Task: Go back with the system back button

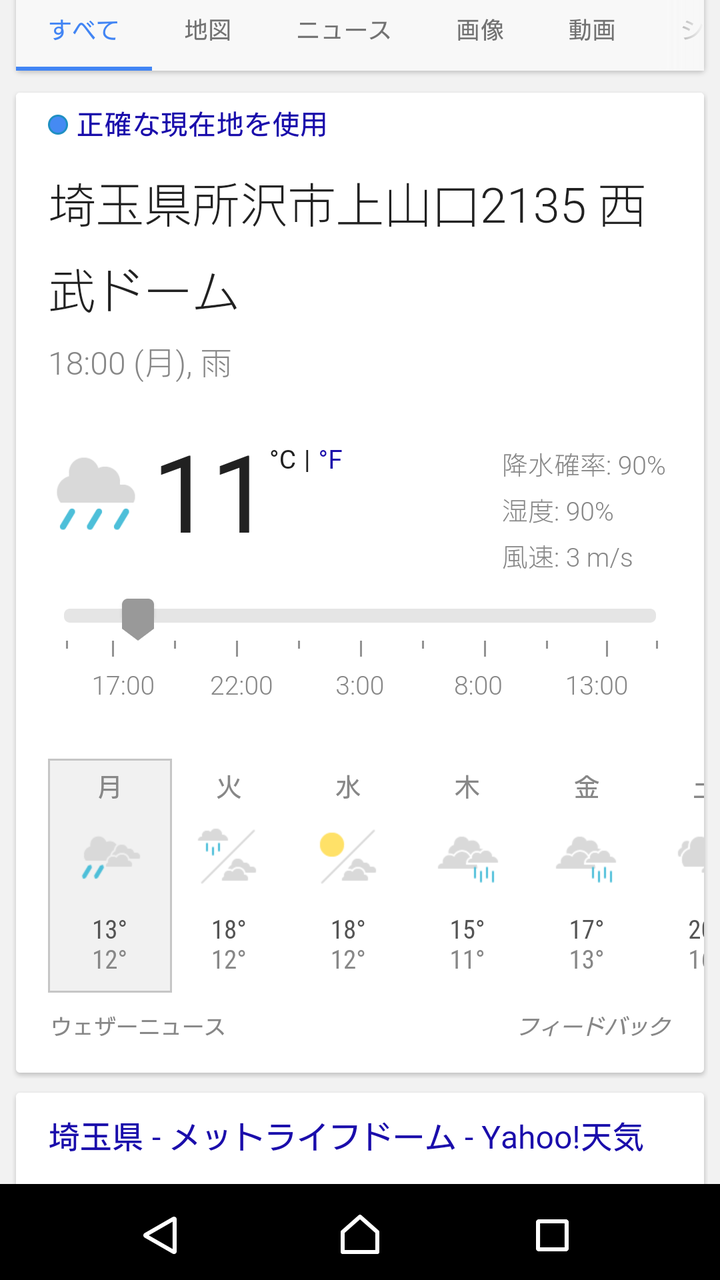Action: 161,1235
